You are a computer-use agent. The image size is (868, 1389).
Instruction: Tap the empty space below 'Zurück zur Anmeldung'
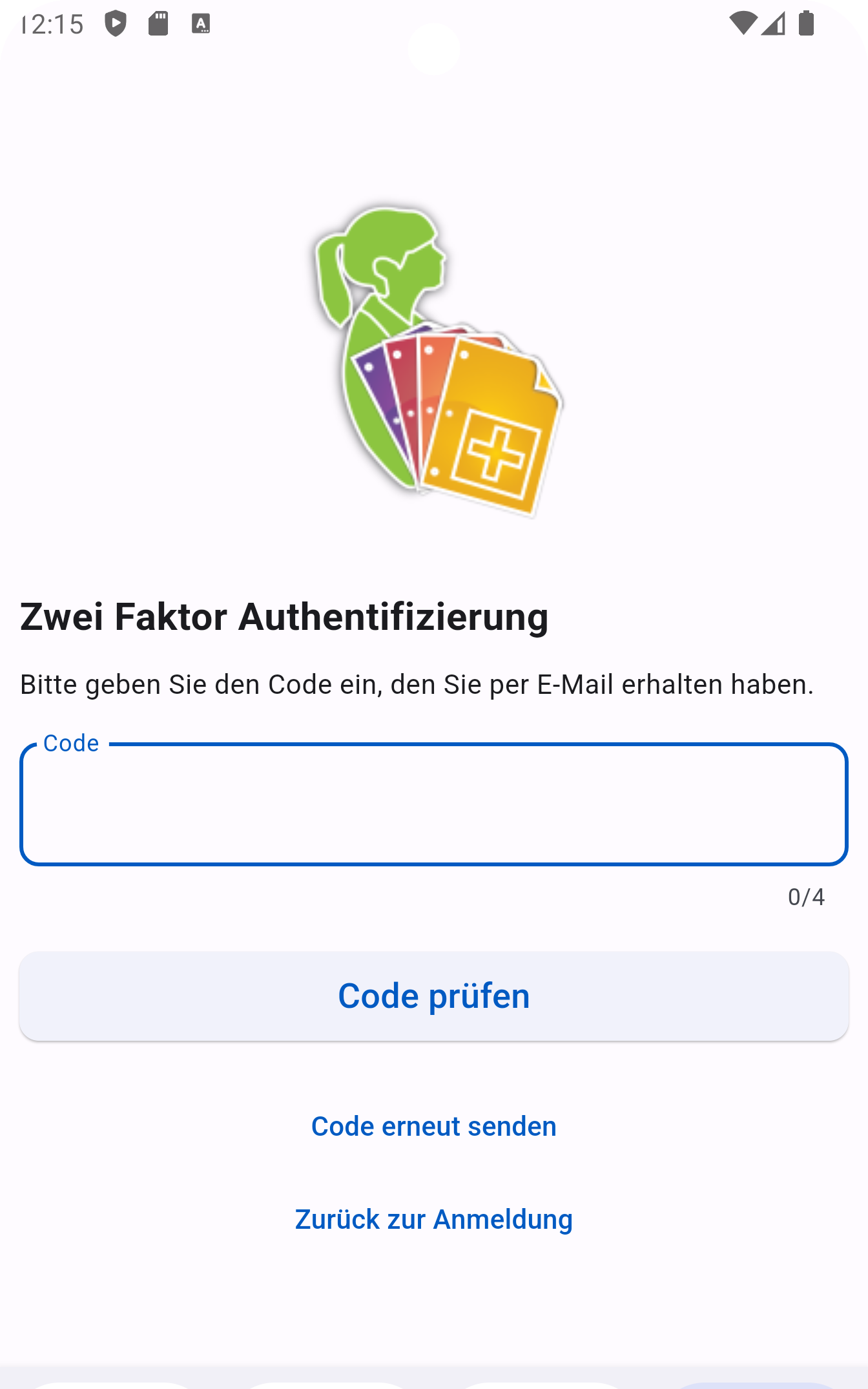pos(433,1299)
